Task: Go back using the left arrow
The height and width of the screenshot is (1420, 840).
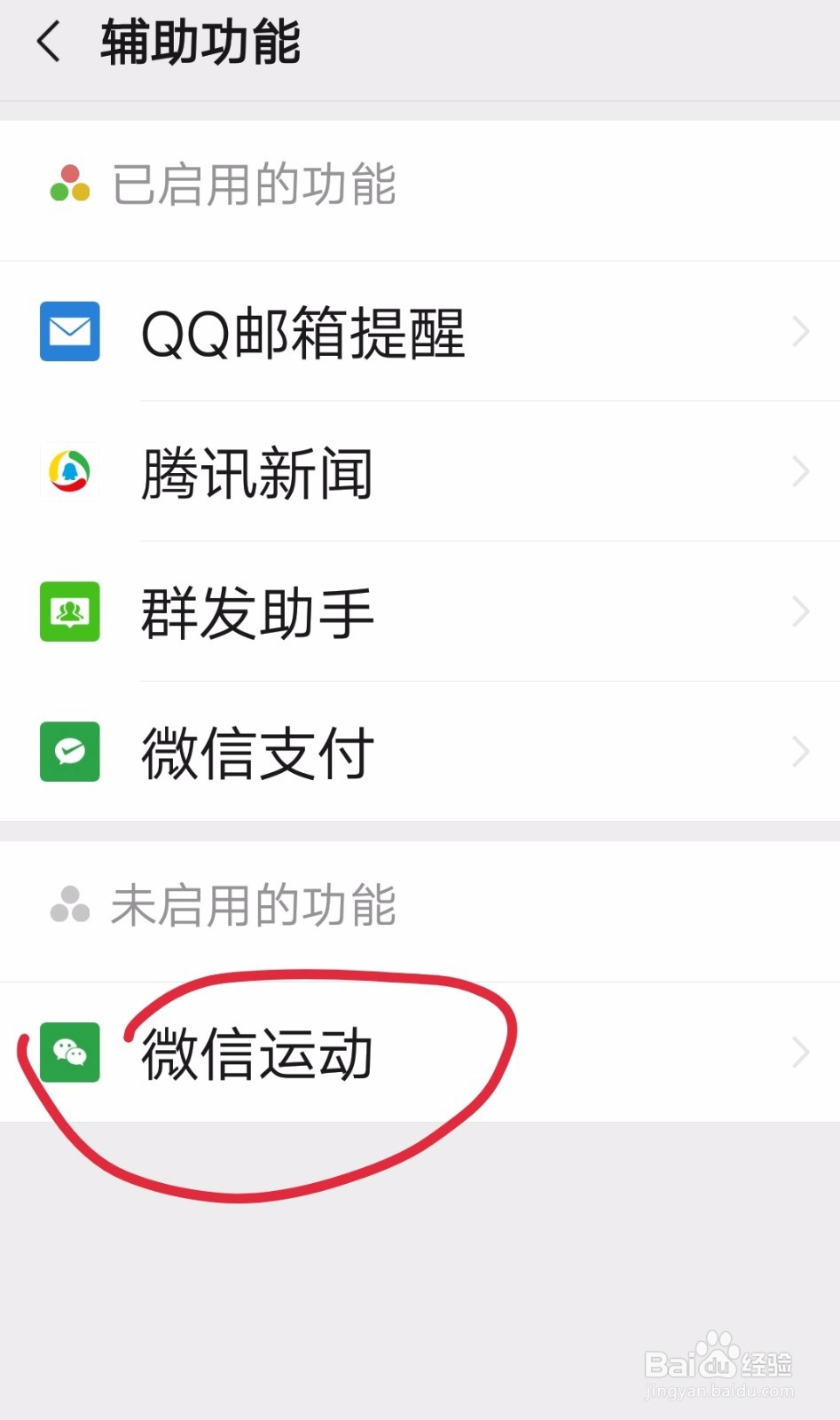Action: pos(49,41)
